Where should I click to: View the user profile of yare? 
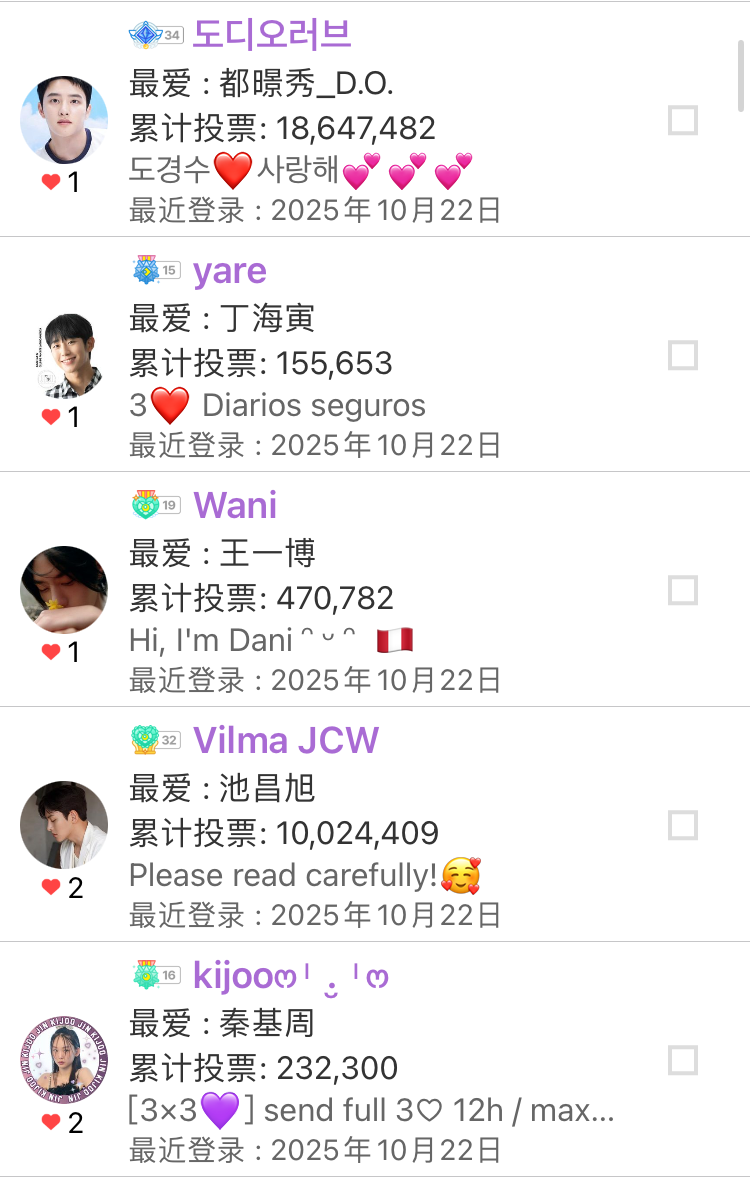click(x=230, y=270)
